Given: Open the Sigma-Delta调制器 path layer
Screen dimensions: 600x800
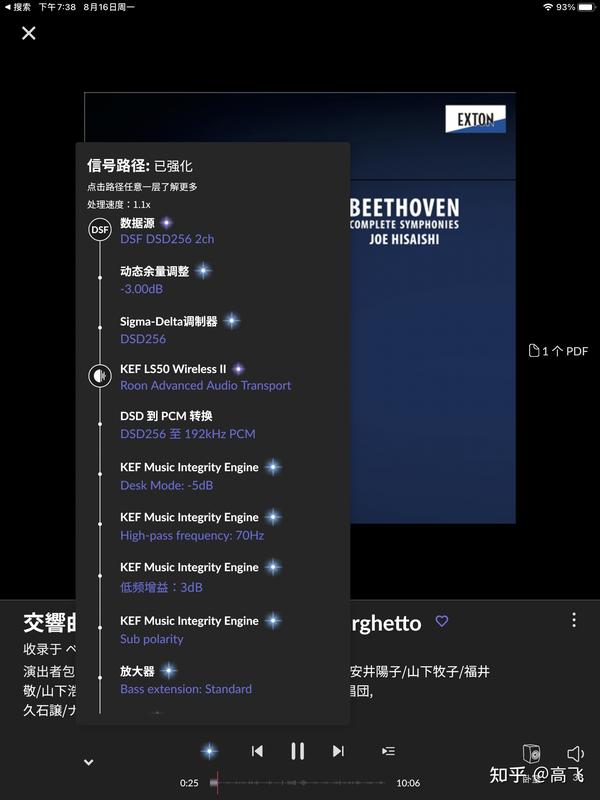Looking at the screenshot, I should 169,330.
